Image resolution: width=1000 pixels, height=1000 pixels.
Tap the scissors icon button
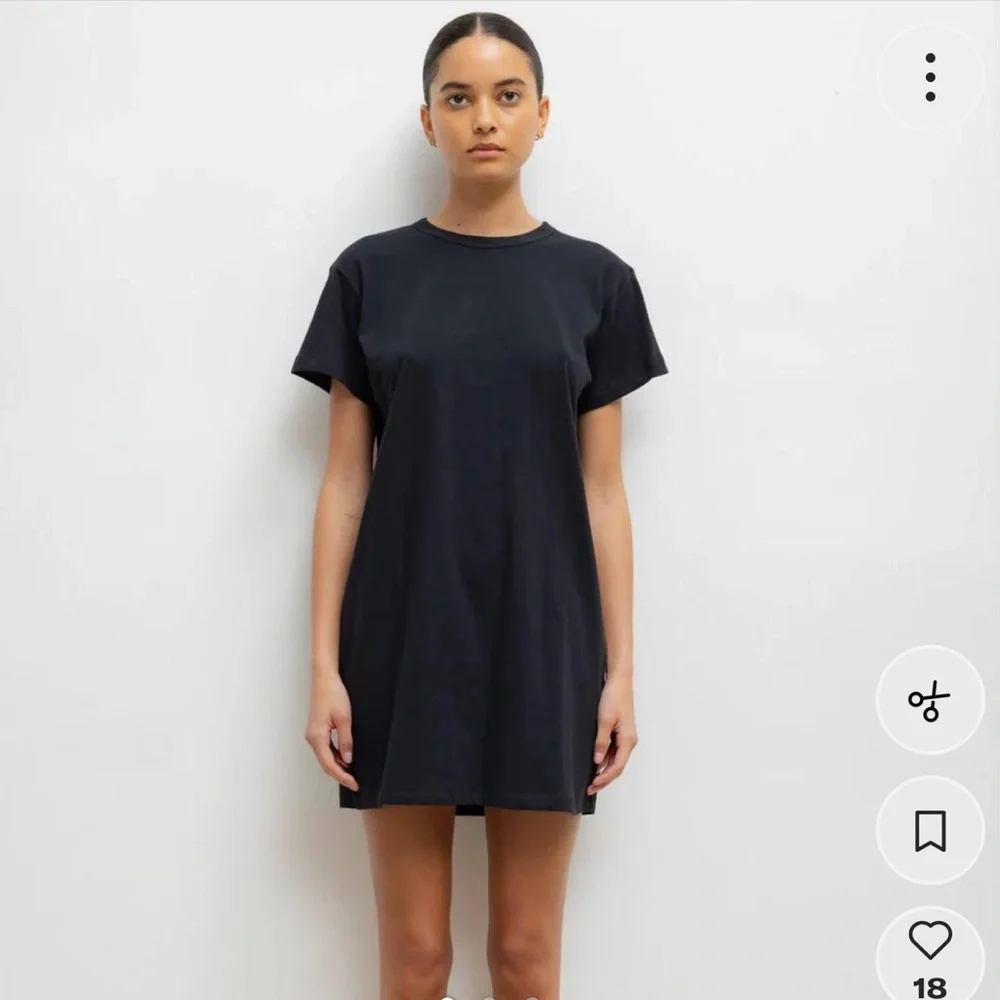coord(930,700)
